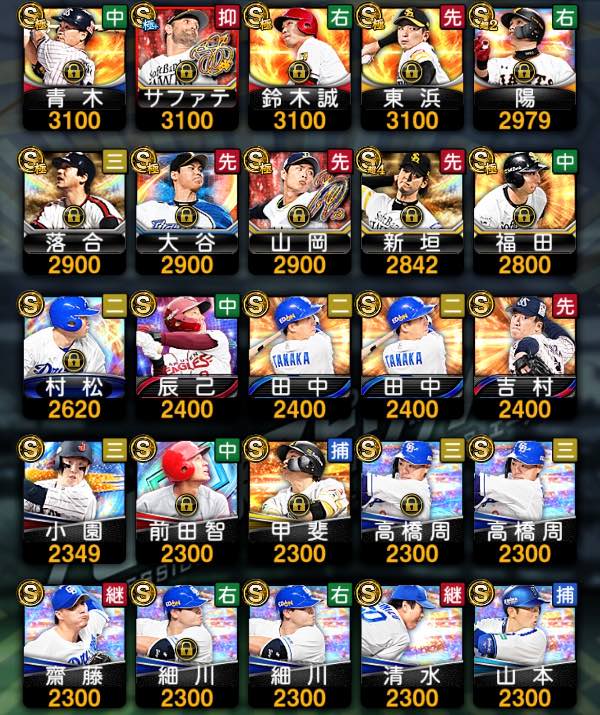Select the 辰己 Eagles card
This screenshot has height=715, width=600.
[185, 350]
